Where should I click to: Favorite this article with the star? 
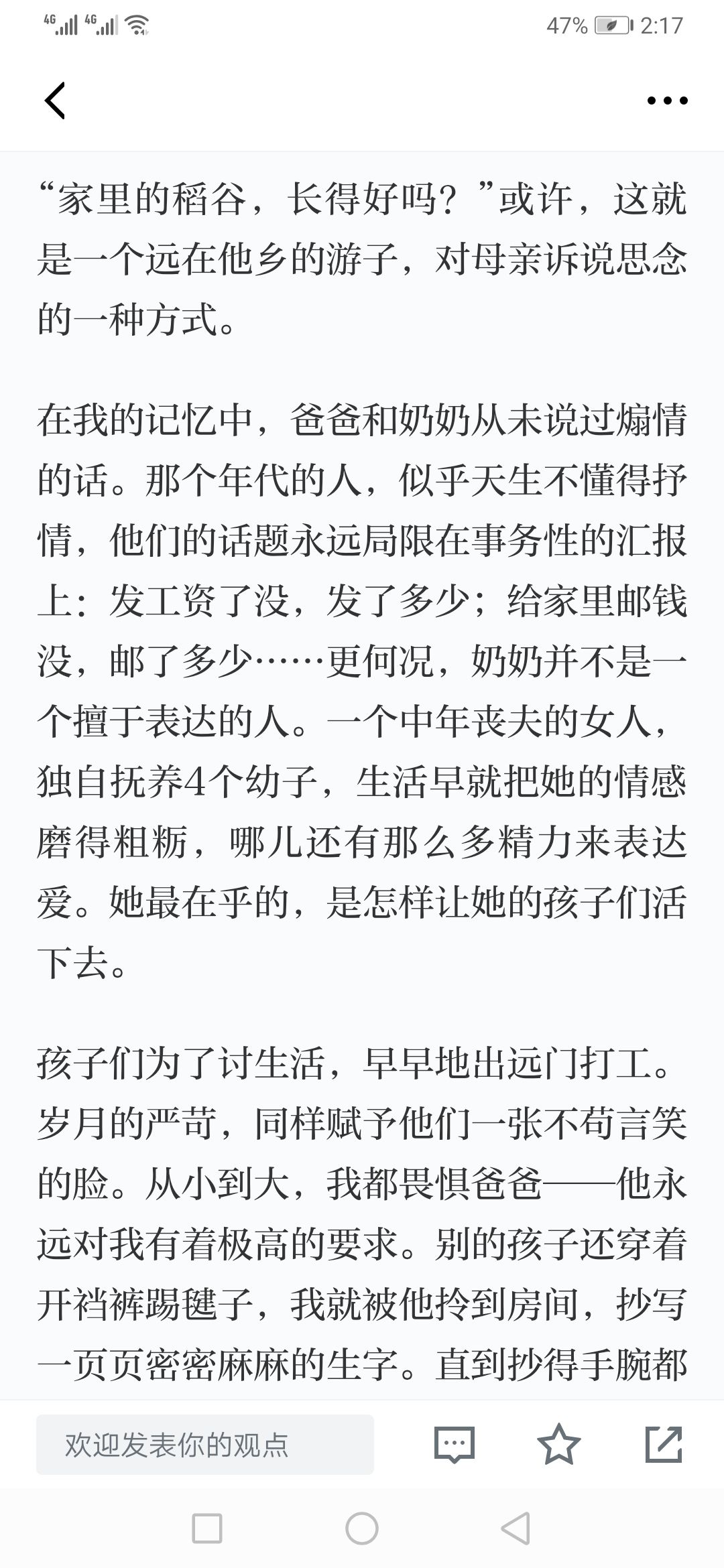tap(558, 1444)
